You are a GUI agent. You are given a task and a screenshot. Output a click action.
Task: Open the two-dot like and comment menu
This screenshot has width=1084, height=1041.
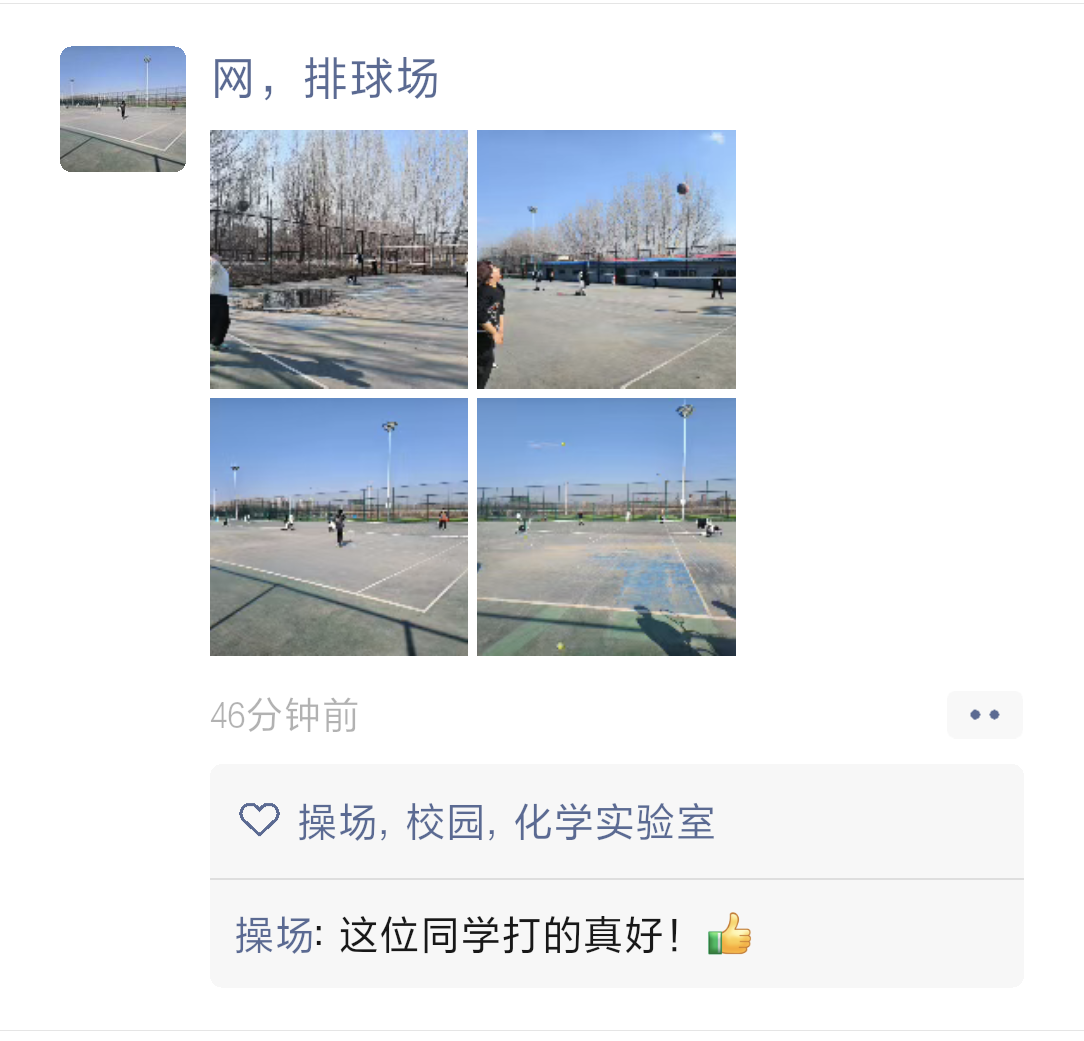coord(984,715)
